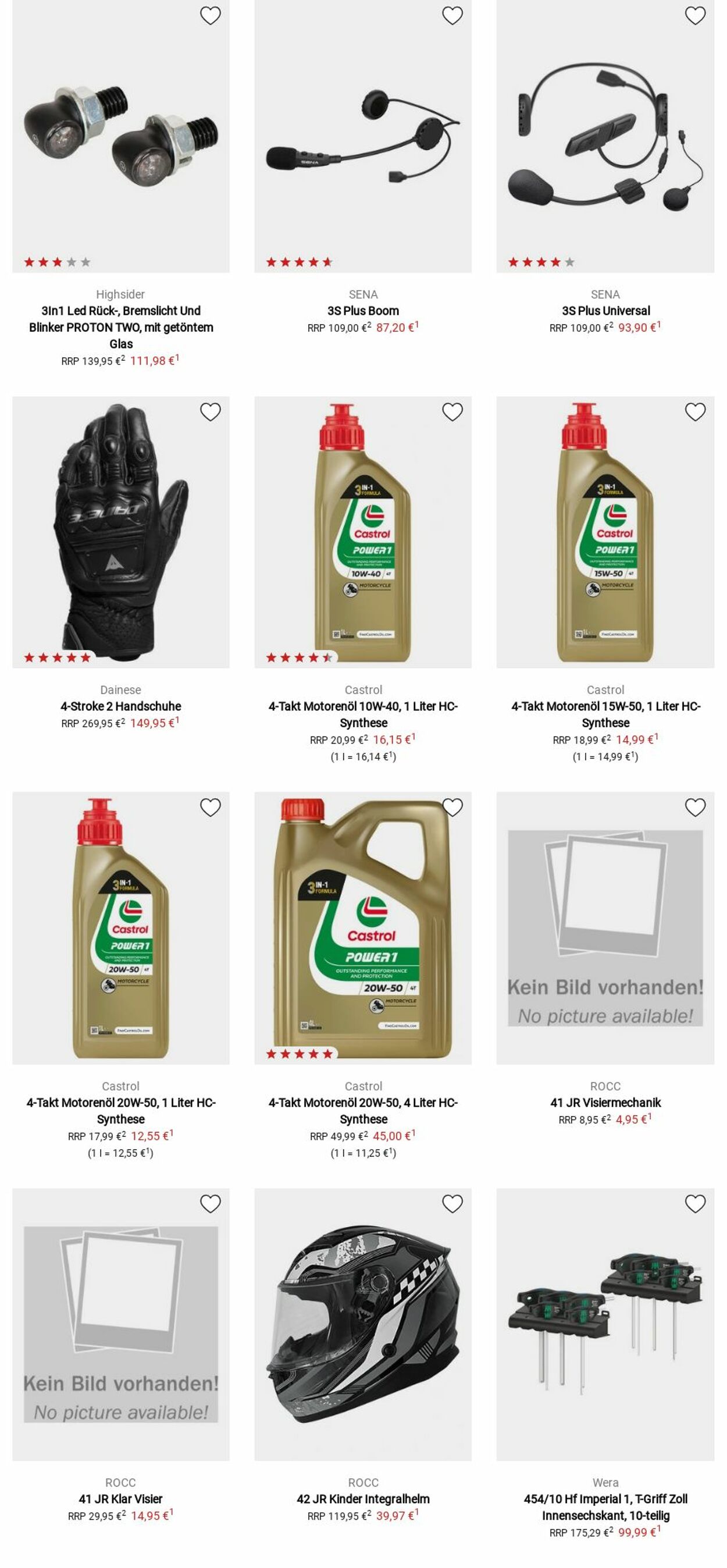Screen dimensions: 727x1568
Task: Open SENA 3S Plus Boom product
Action: (362, 311)
